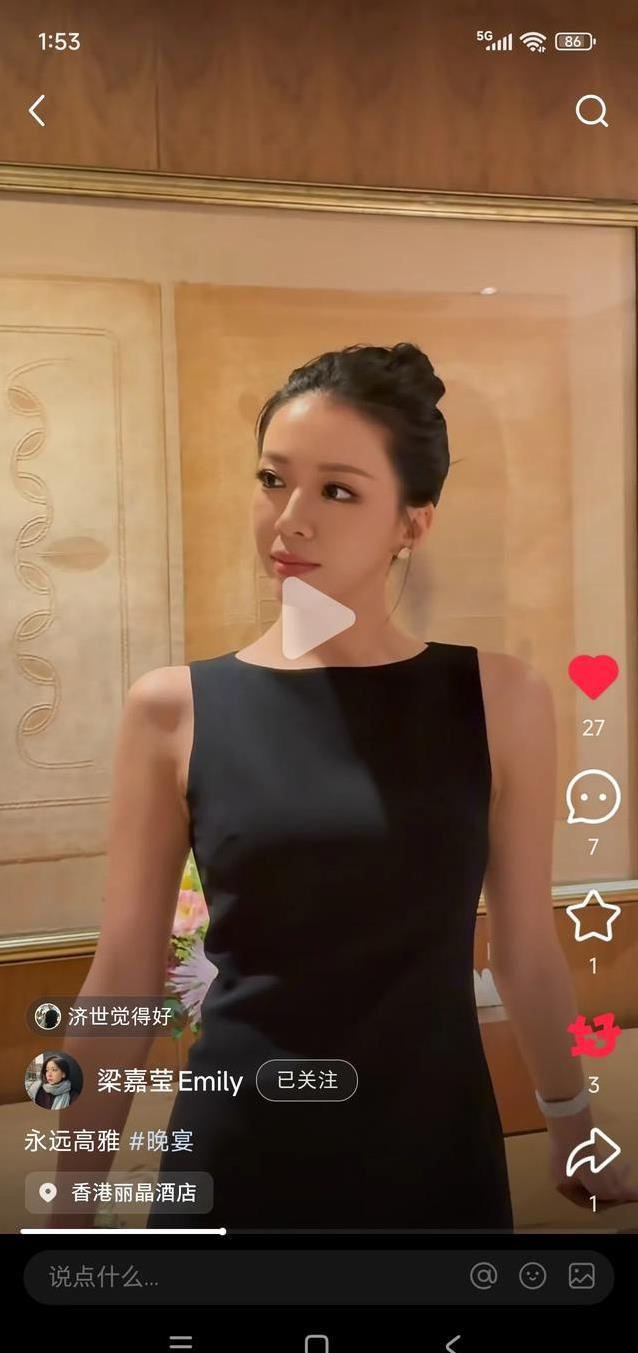This screenshot has height=1353, width=638.
Task: Mention someone with the @ icon
Action: coord(484,1276)
